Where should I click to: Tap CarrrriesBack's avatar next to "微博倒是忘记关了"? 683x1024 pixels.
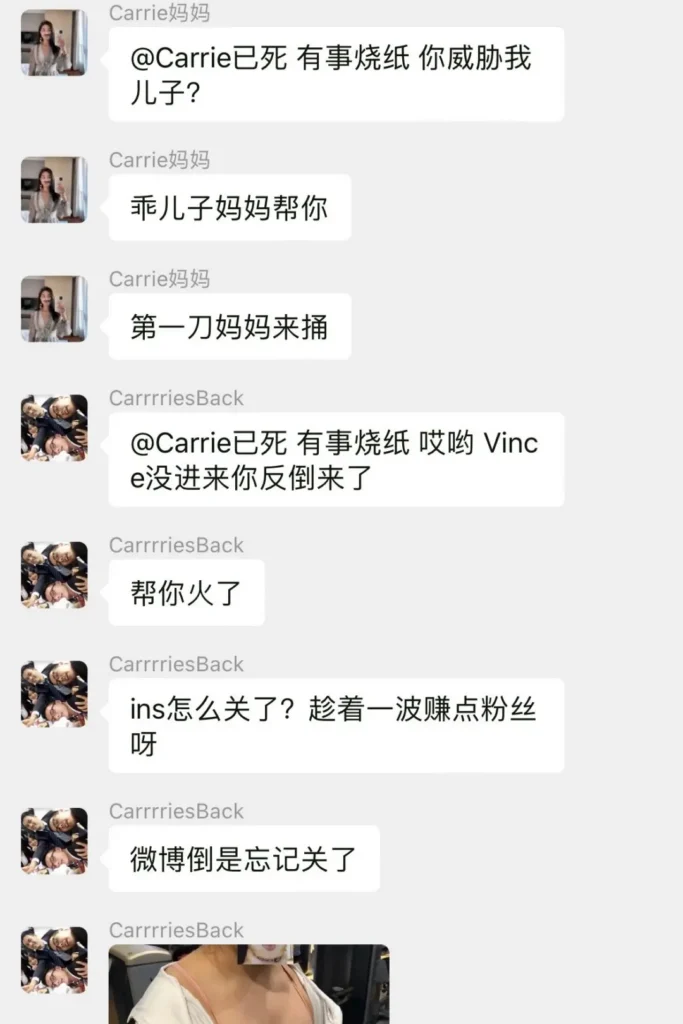tap(54, 841)
